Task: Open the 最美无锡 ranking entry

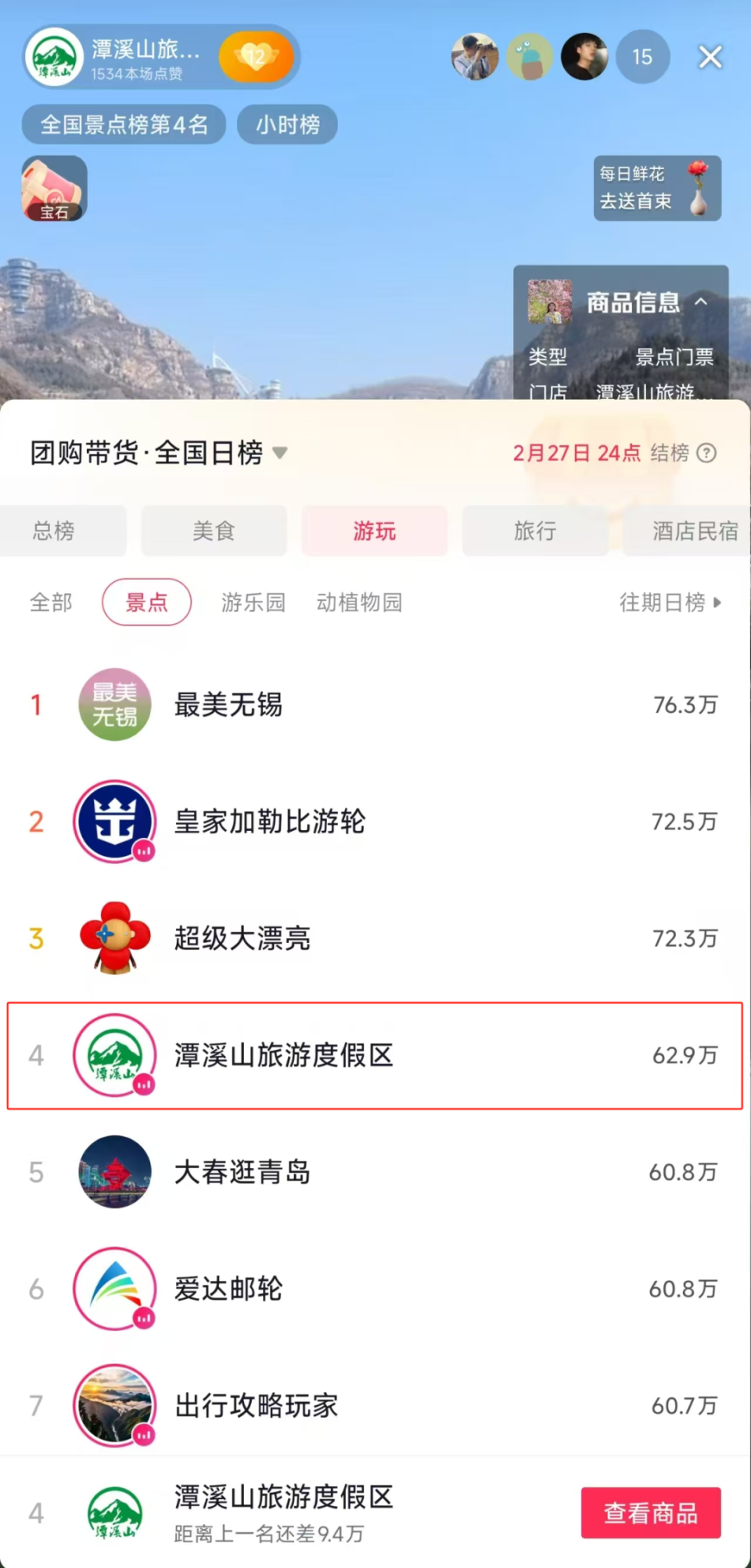Action: click(x=374, y=705)
